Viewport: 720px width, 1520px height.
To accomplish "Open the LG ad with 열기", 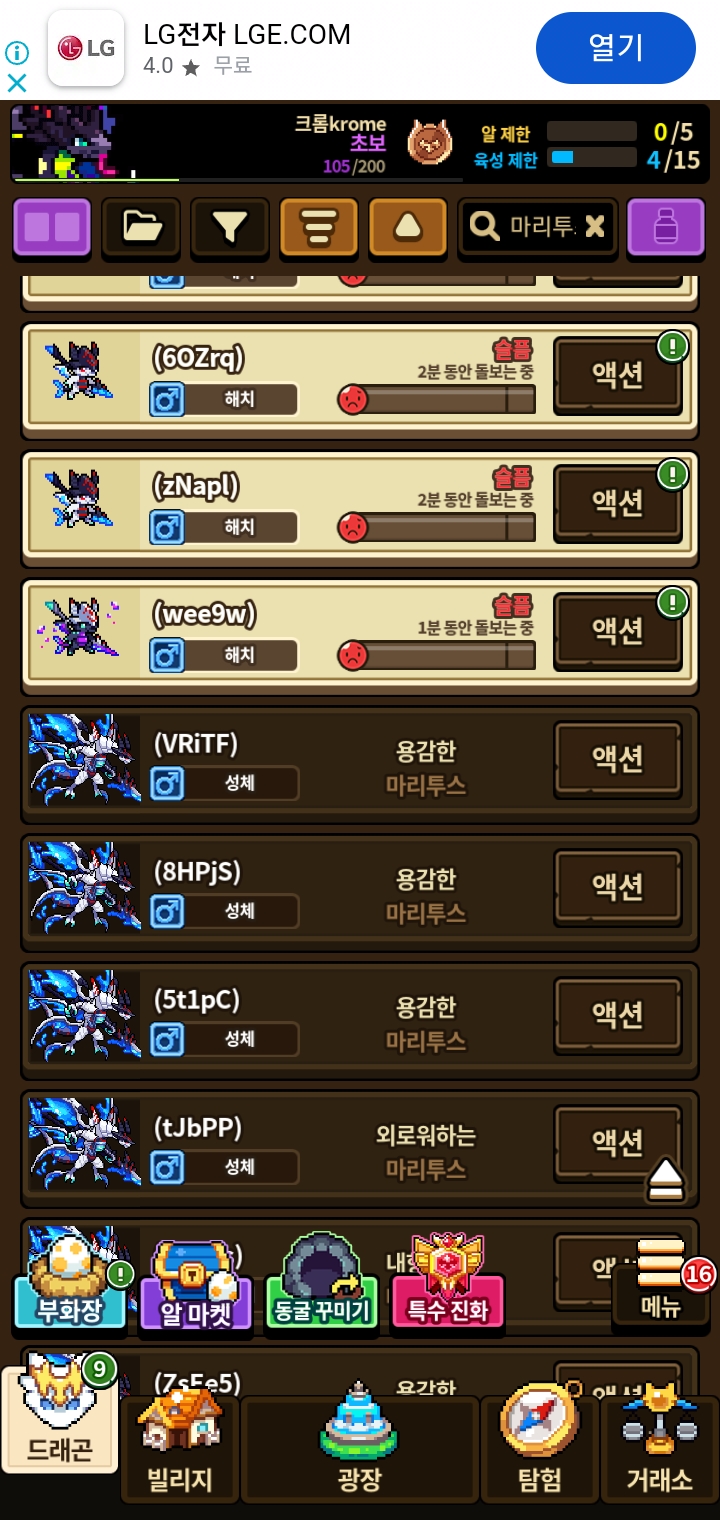I will pos(615,48).
